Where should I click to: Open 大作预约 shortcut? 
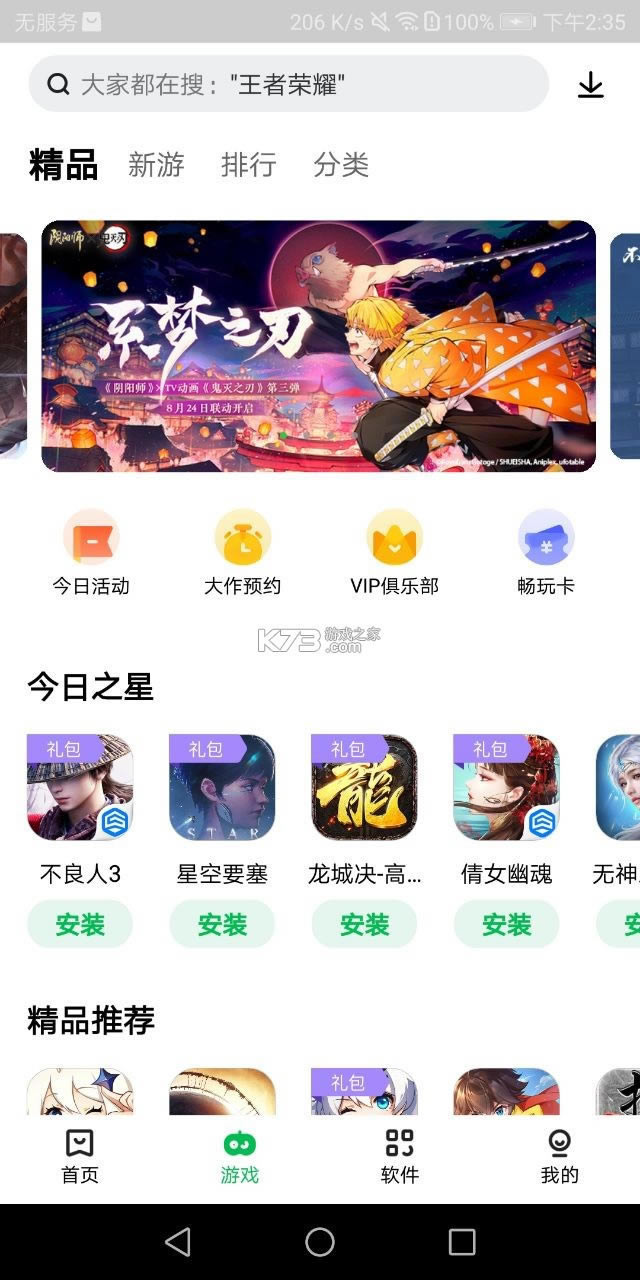coord(242,552)
